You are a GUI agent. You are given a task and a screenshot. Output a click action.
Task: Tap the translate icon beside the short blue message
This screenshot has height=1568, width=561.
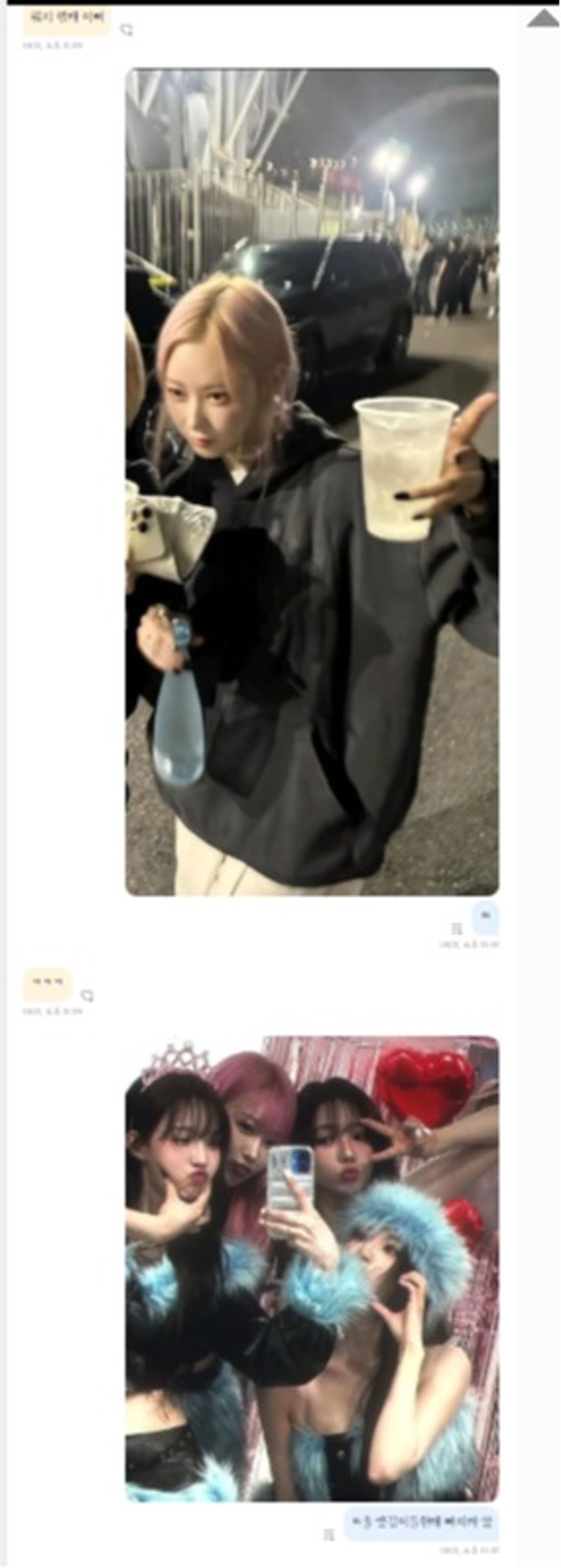456,928
